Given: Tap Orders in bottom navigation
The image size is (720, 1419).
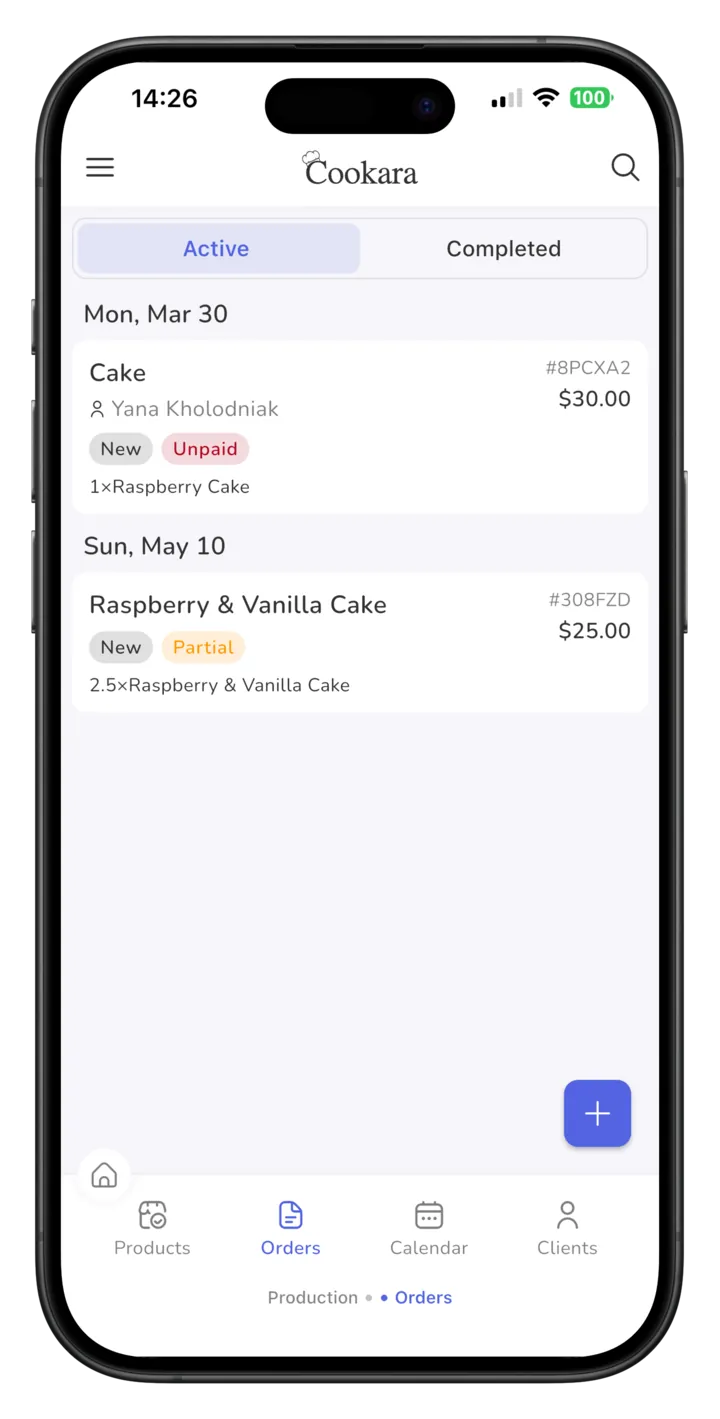Looking at the screenshot, I should pos(291,1229).
